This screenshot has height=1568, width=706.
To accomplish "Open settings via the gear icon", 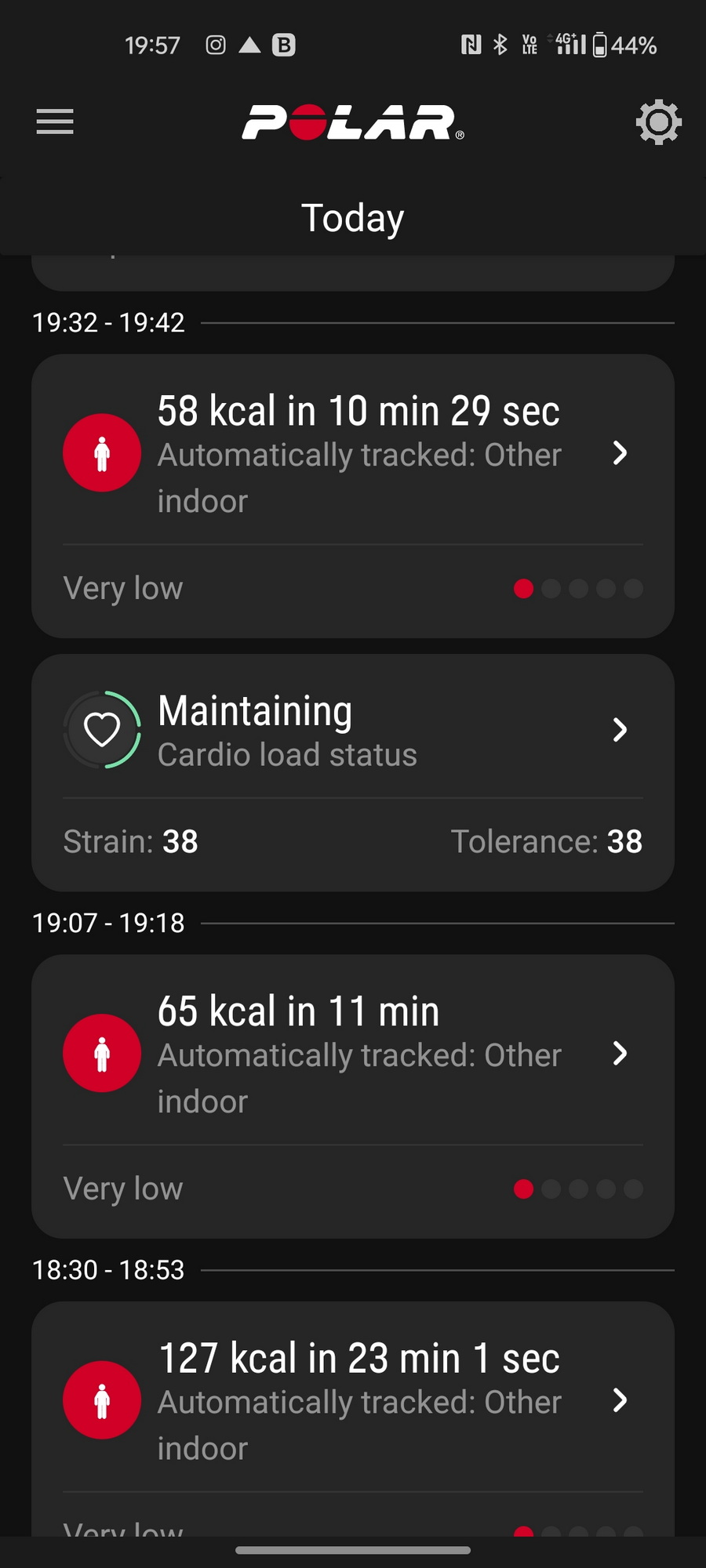I will point(658,122).
